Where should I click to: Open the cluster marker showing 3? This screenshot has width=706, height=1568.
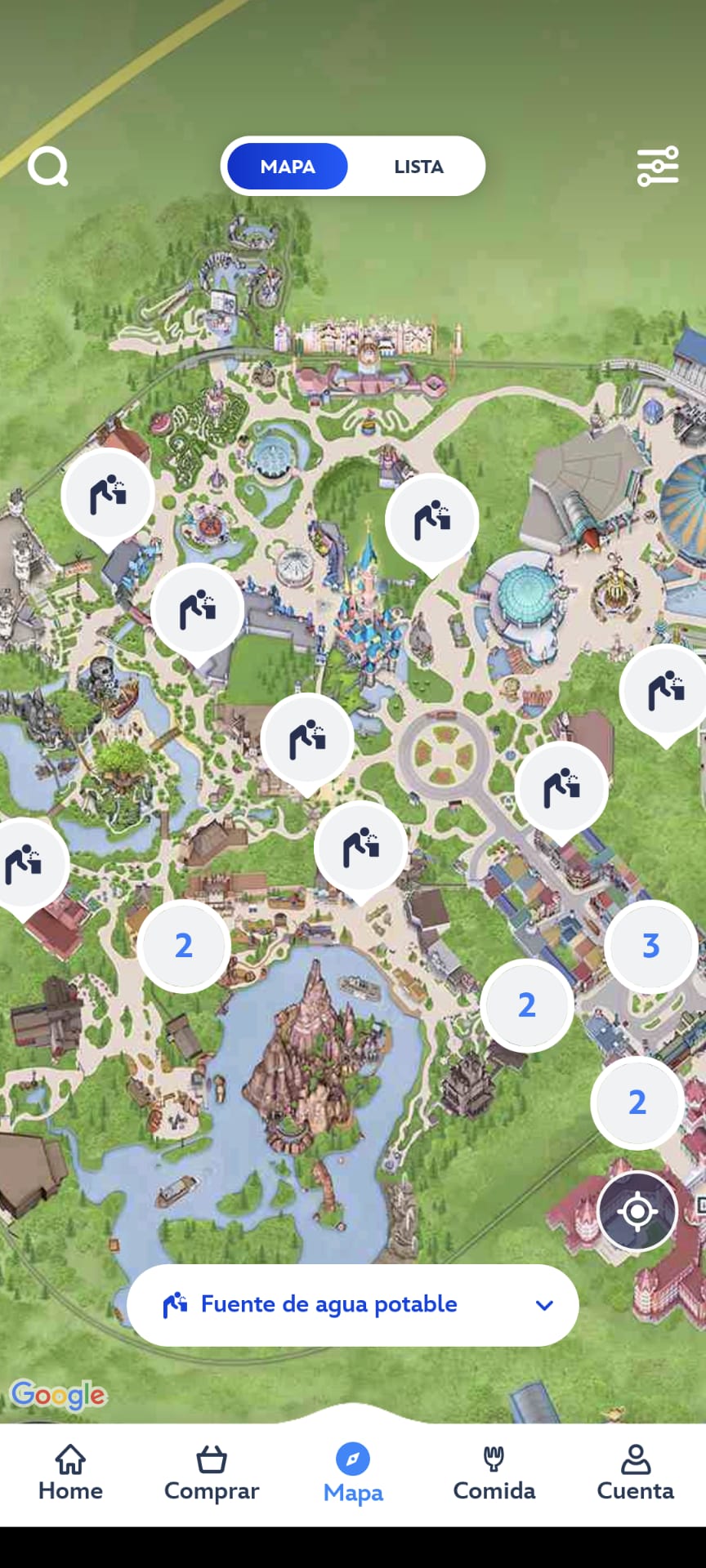click(650, 946)
